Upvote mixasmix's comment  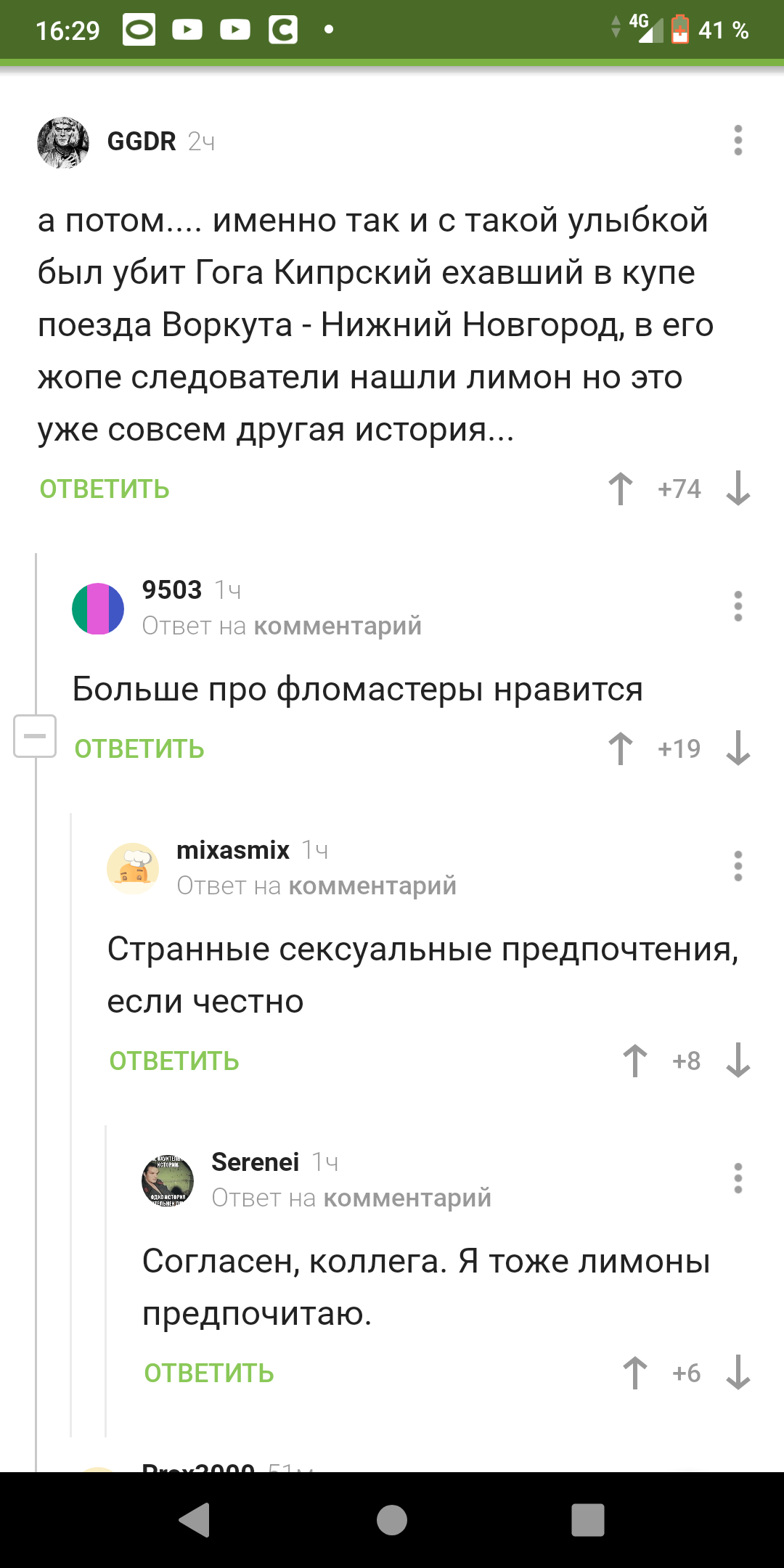coord(635,1061)
